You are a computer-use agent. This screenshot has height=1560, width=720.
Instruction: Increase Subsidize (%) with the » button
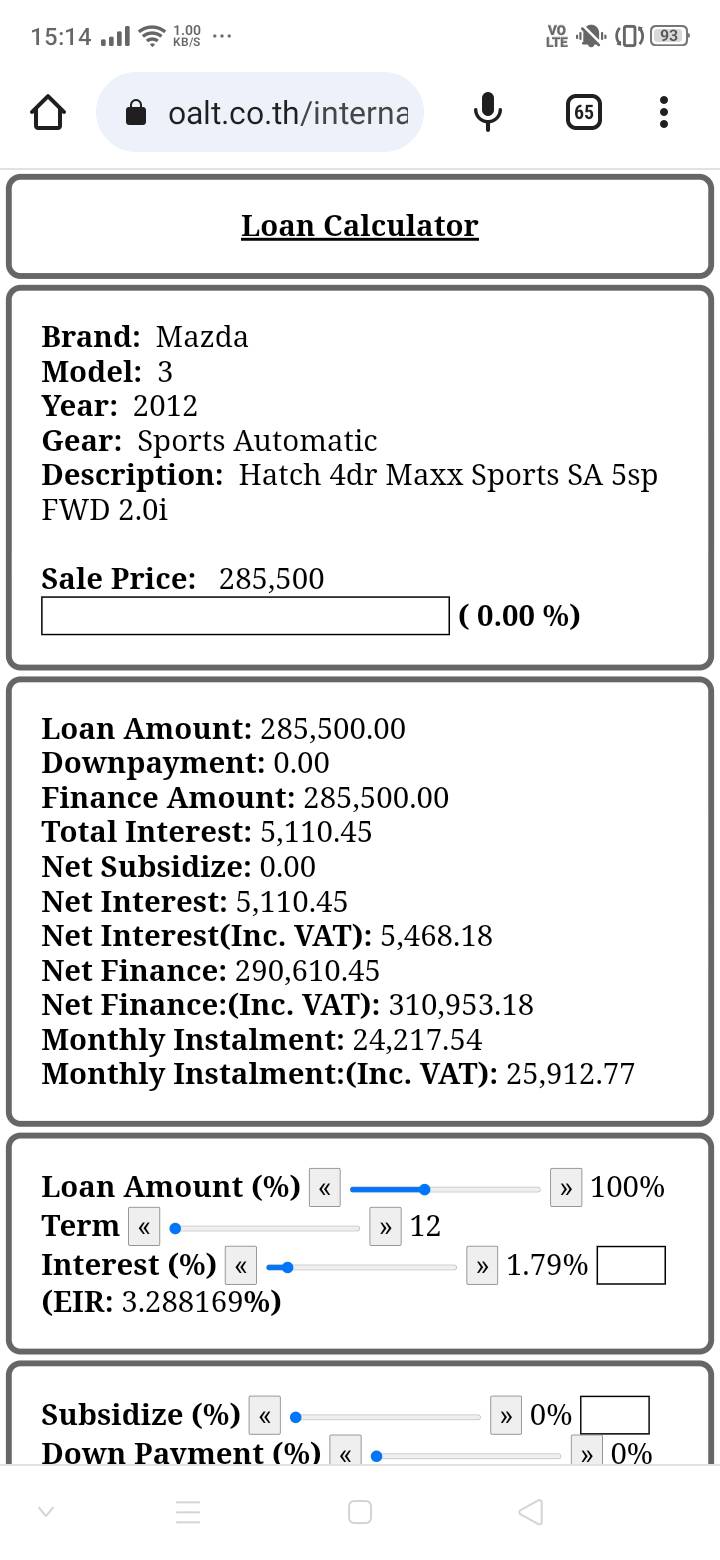click(x=506, y=1416)
